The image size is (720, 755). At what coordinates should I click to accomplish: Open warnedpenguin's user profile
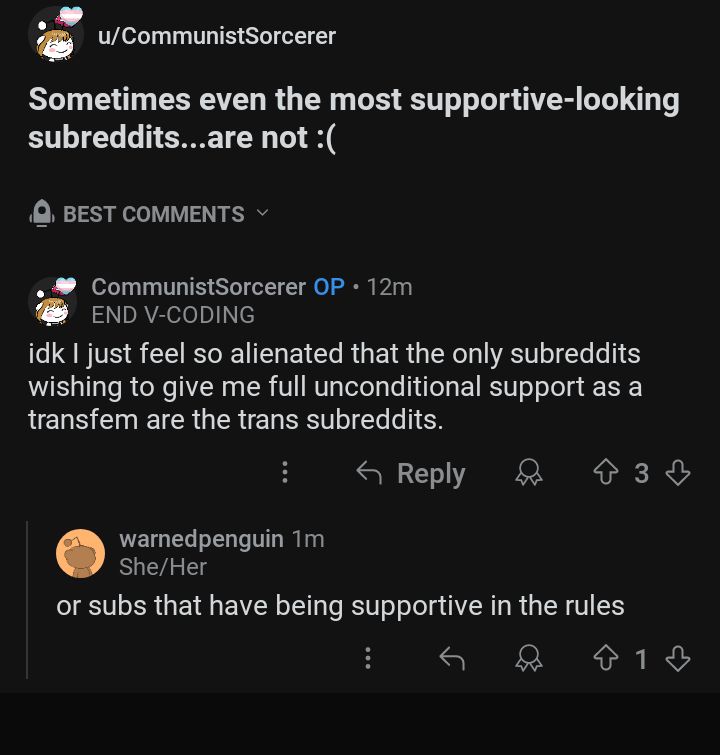(201, 539)
